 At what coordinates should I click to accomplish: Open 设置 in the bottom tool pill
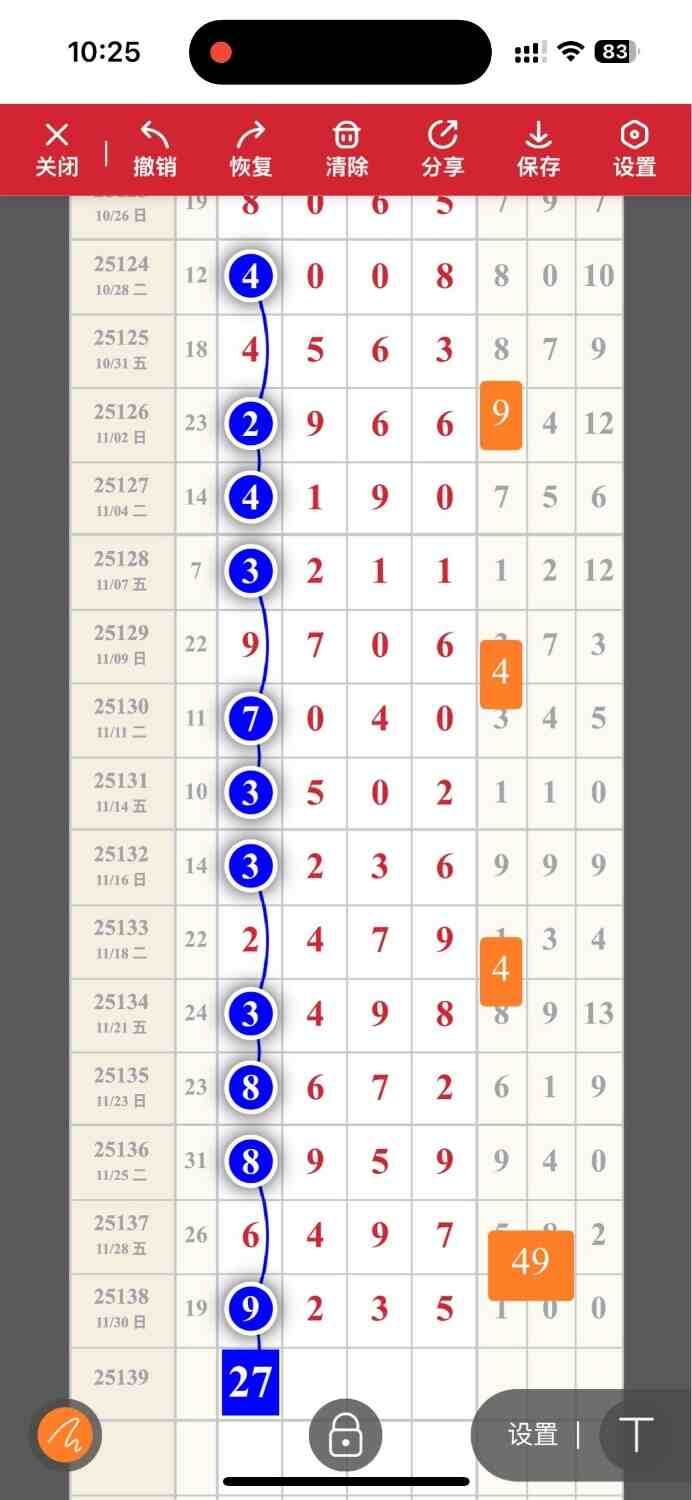coord(532,1435)
